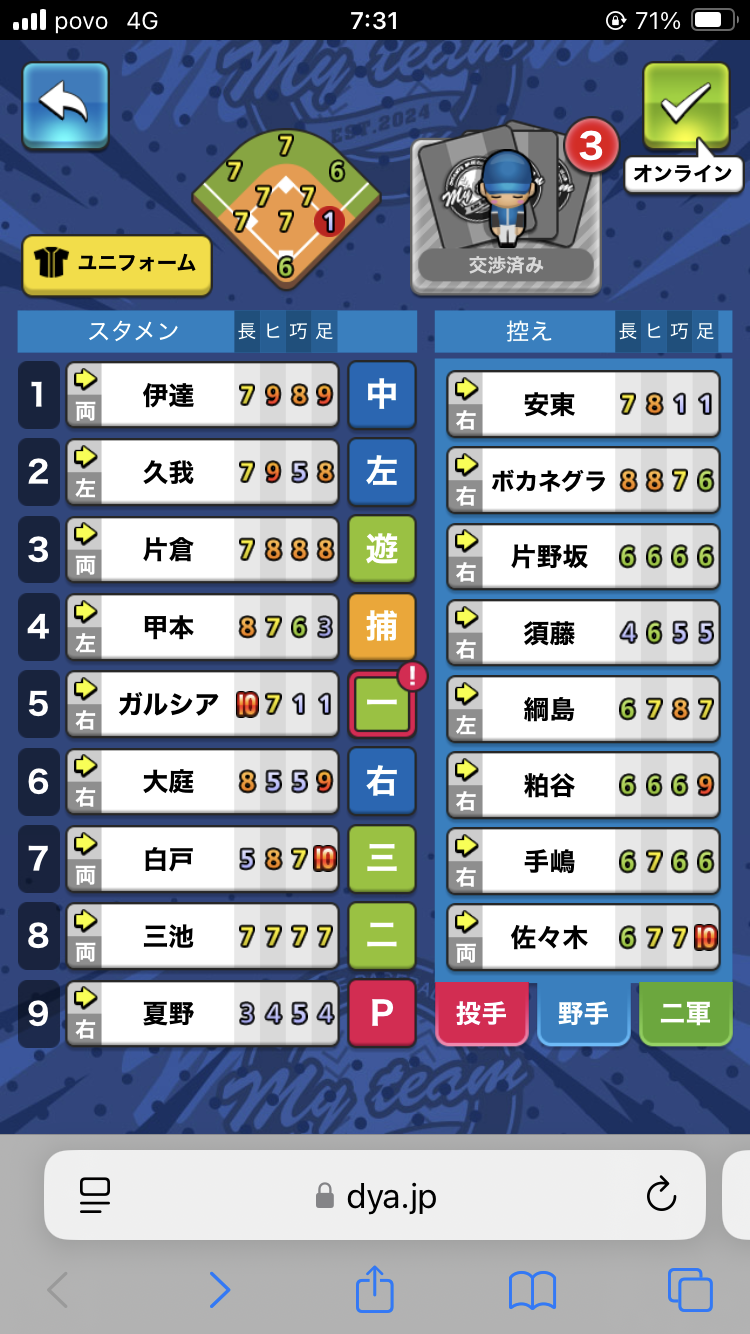Image resolution: width=750 pixels, height=1334 pixels.
Task: Open the browser share sheet
Action: click(x=375, y=1289)
